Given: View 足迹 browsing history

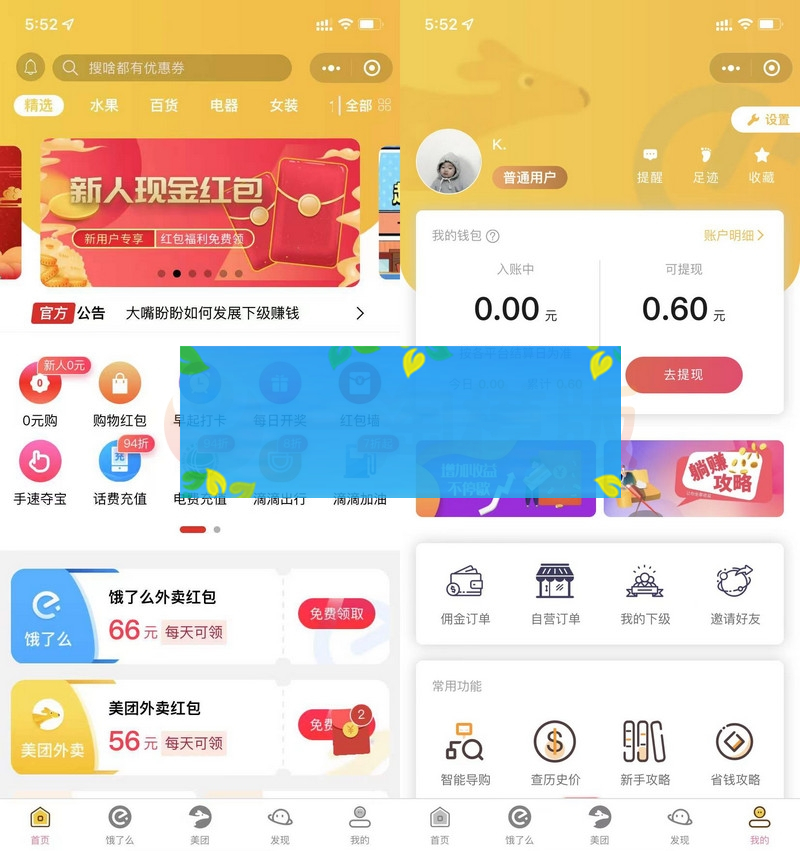Looking at the screenshot, I should [706, 165].
